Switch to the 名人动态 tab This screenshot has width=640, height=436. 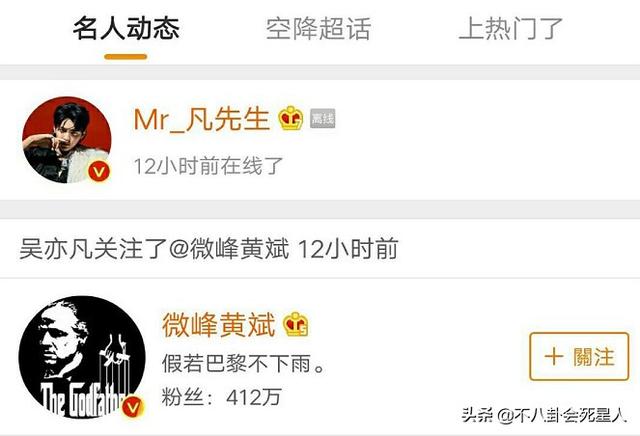125,29
